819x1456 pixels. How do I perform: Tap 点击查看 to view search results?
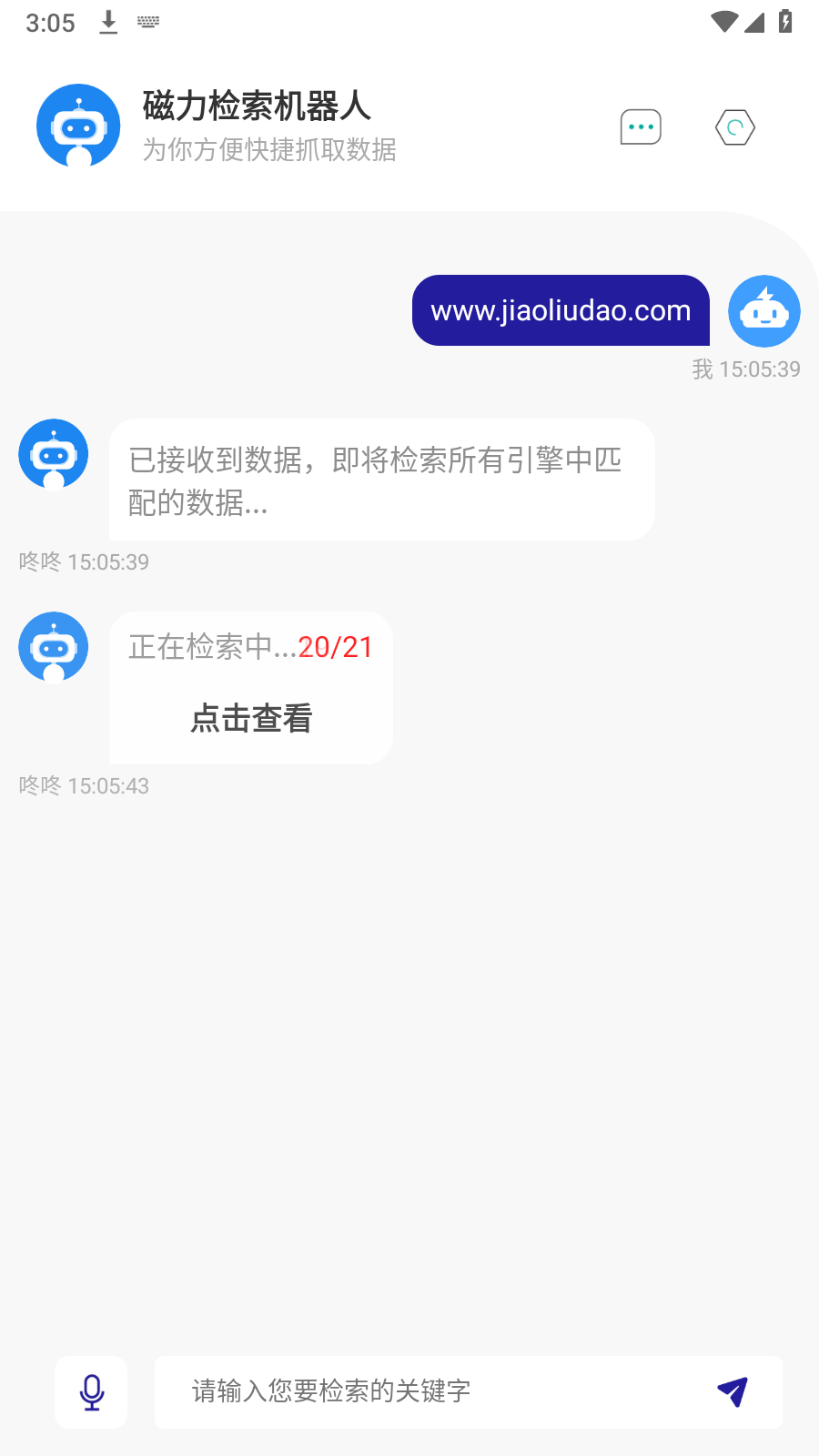(251, 718)
